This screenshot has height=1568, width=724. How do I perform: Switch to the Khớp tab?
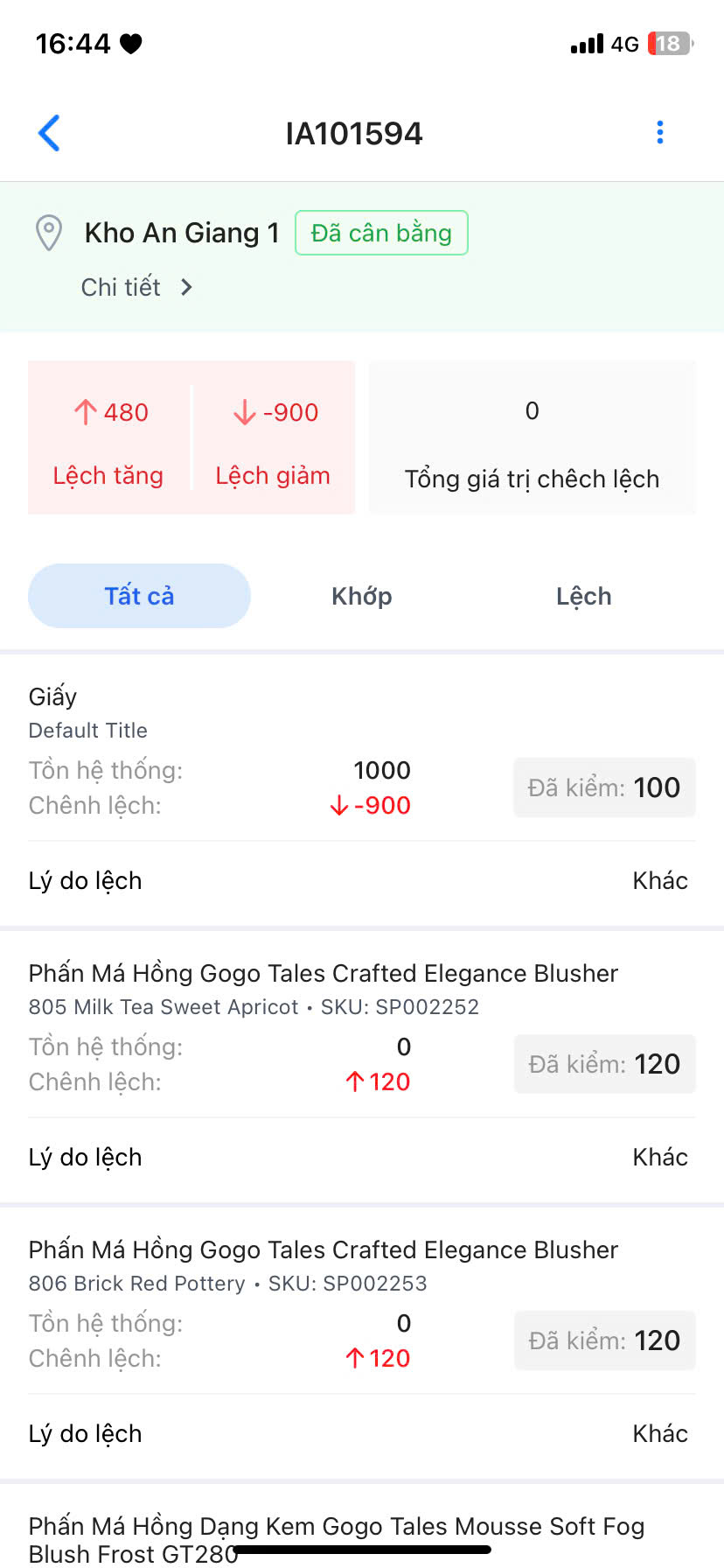[x=361, y=596]
